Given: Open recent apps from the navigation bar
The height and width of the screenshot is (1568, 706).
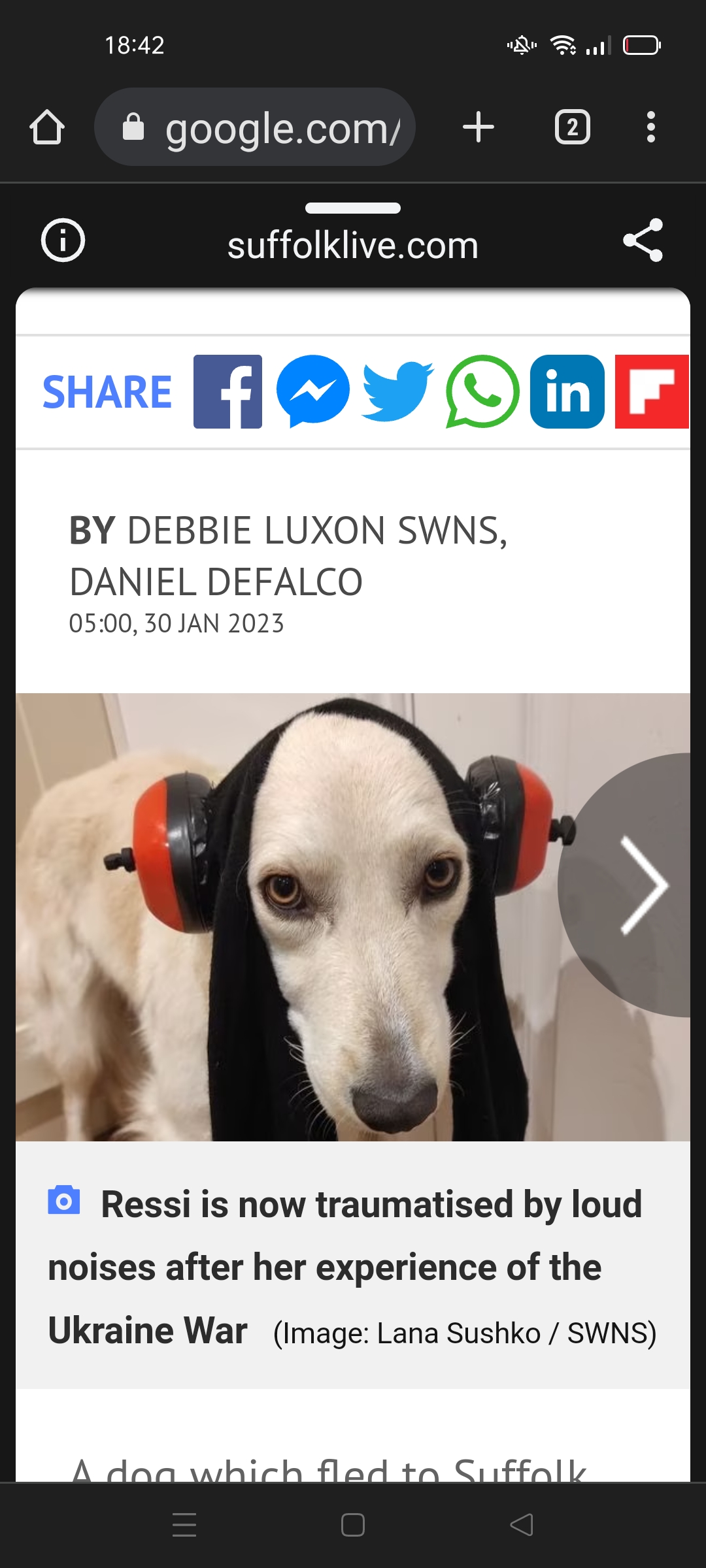Looking at the screenshot, I should pos(184,1525).
